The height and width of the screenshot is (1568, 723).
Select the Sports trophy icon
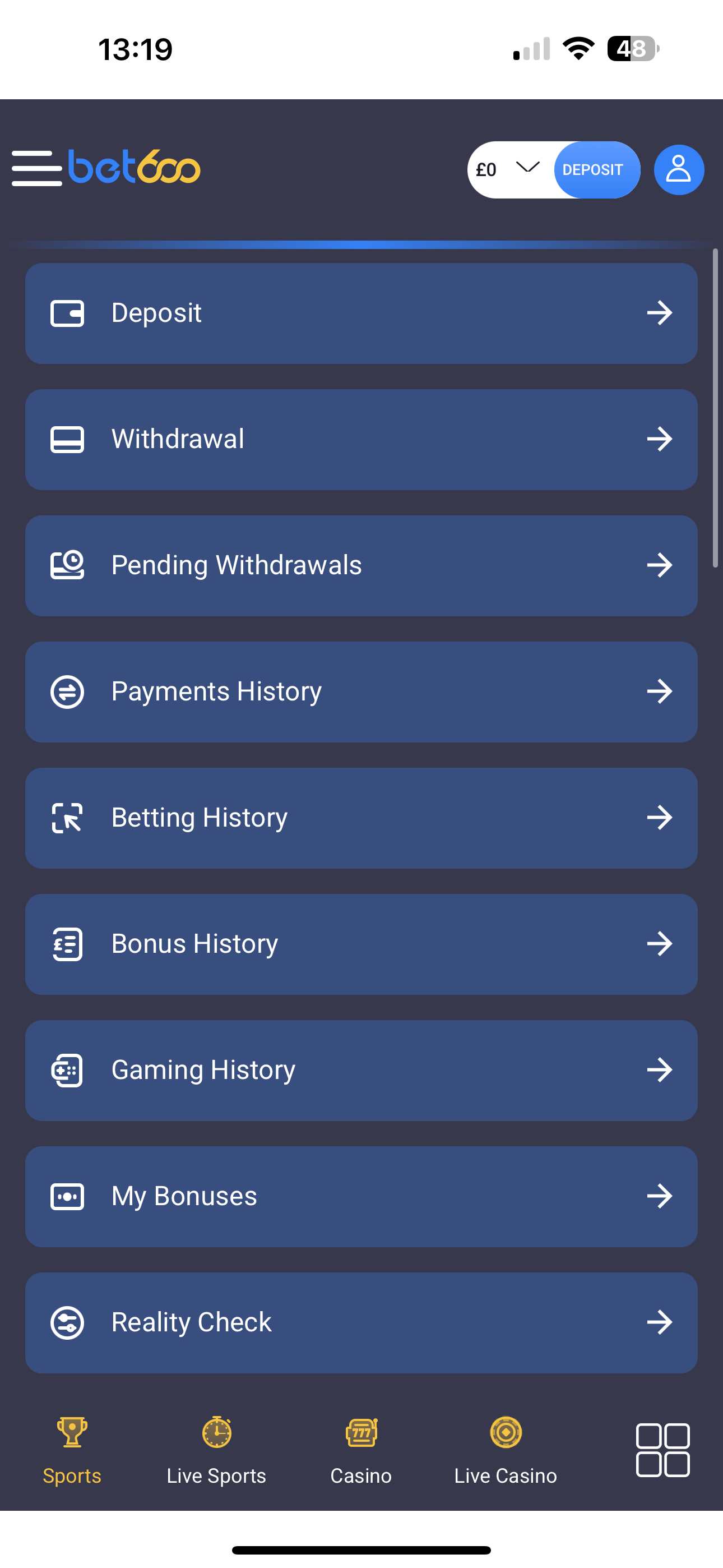tap(72, 1432)
